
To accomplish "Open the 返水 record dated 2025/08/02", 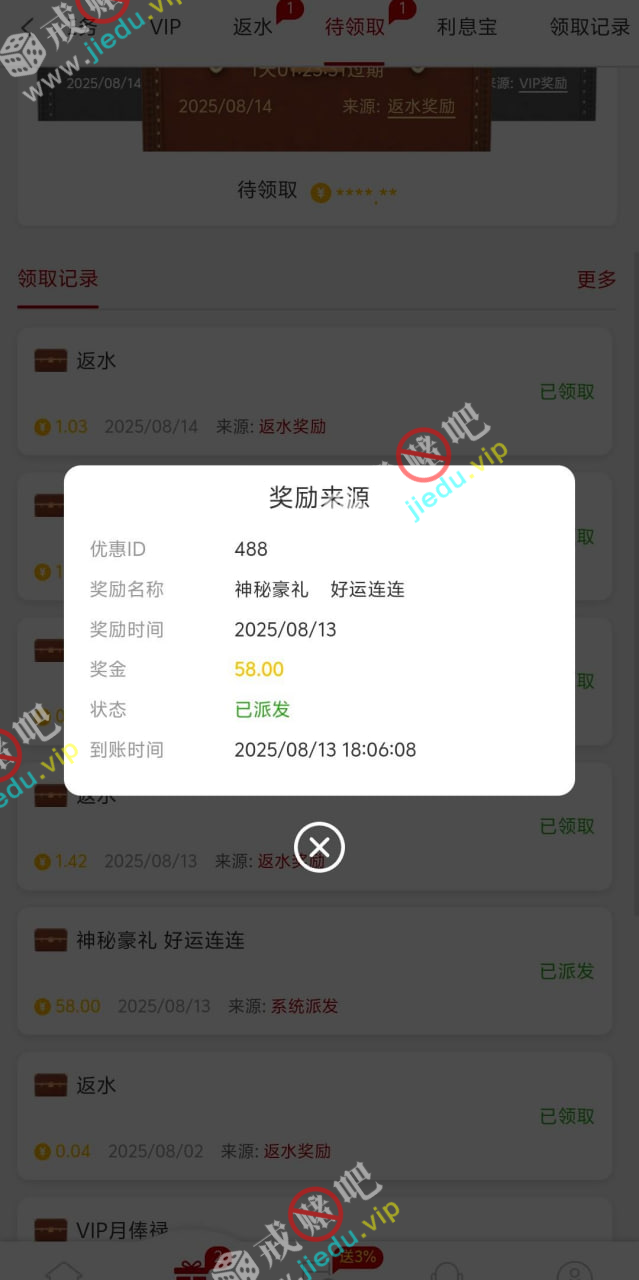I will 314,1115.
